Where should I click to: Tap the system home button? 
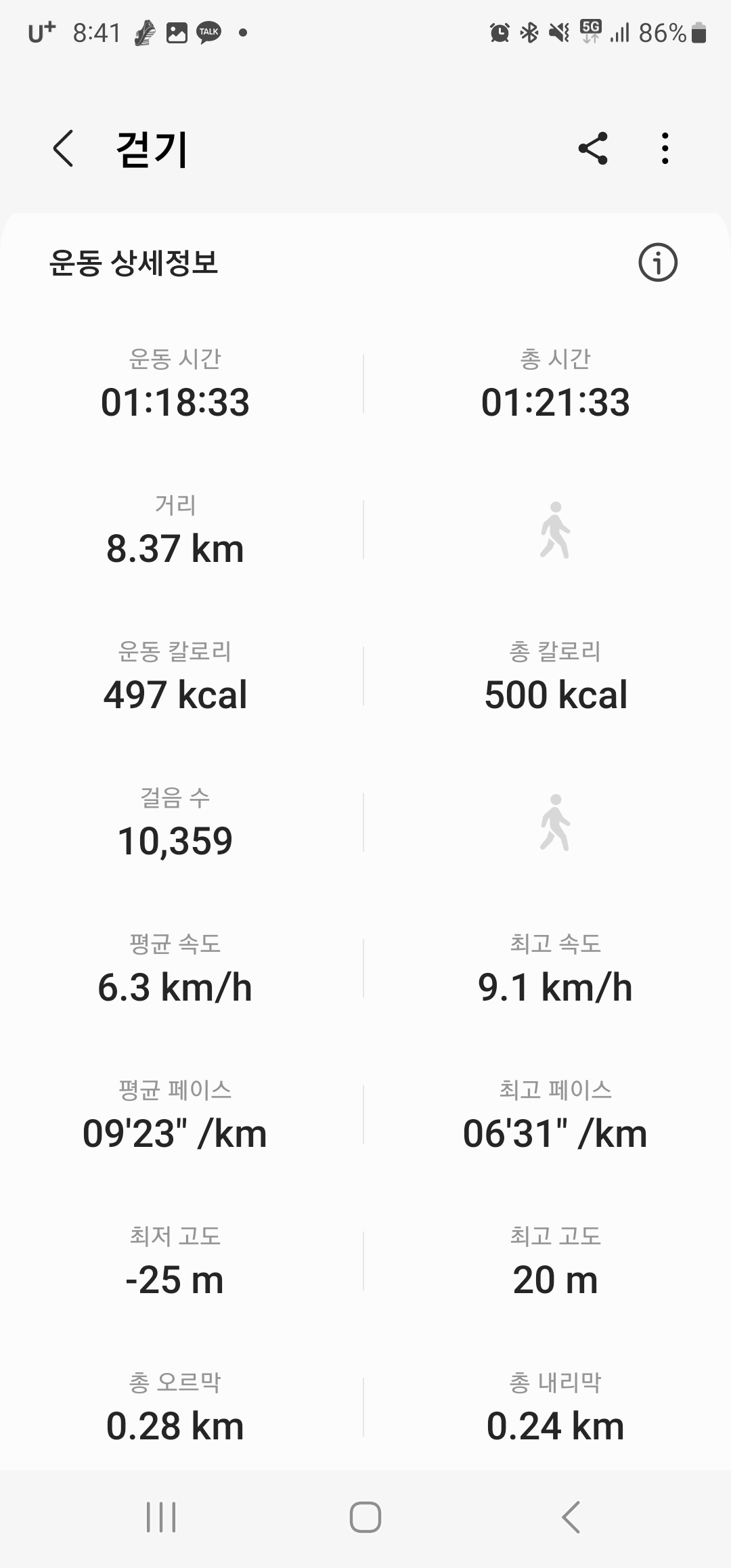coord(365,1517)
